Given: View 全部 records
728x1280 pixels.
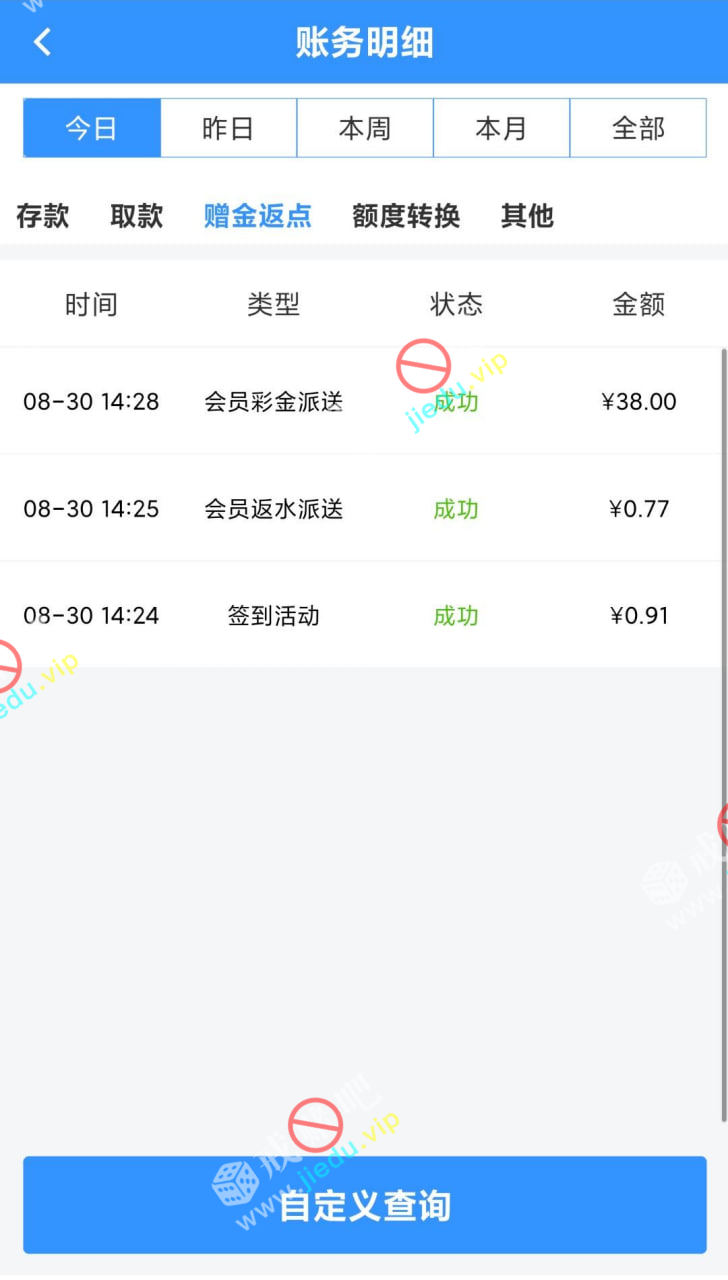Looking at the screenshot, I should [638, 128].
